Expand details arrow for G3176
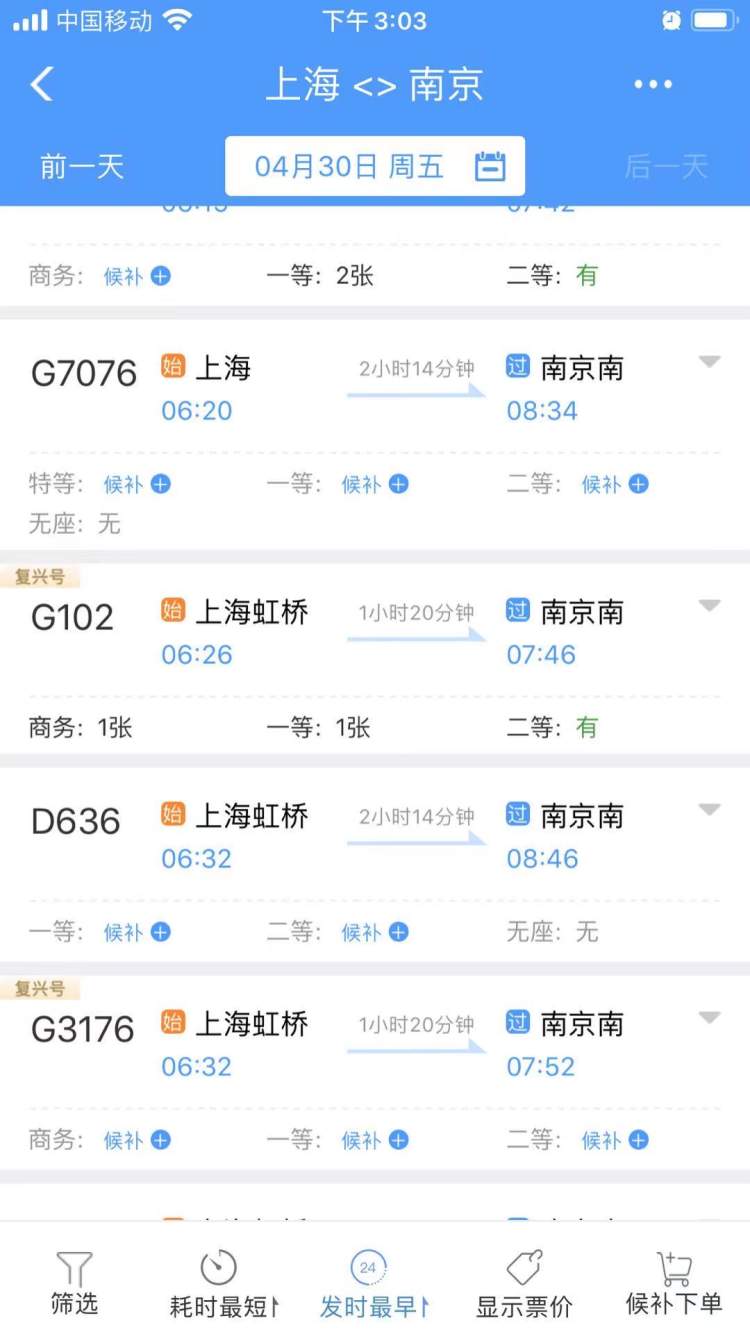 click(x=709, y=1018)
